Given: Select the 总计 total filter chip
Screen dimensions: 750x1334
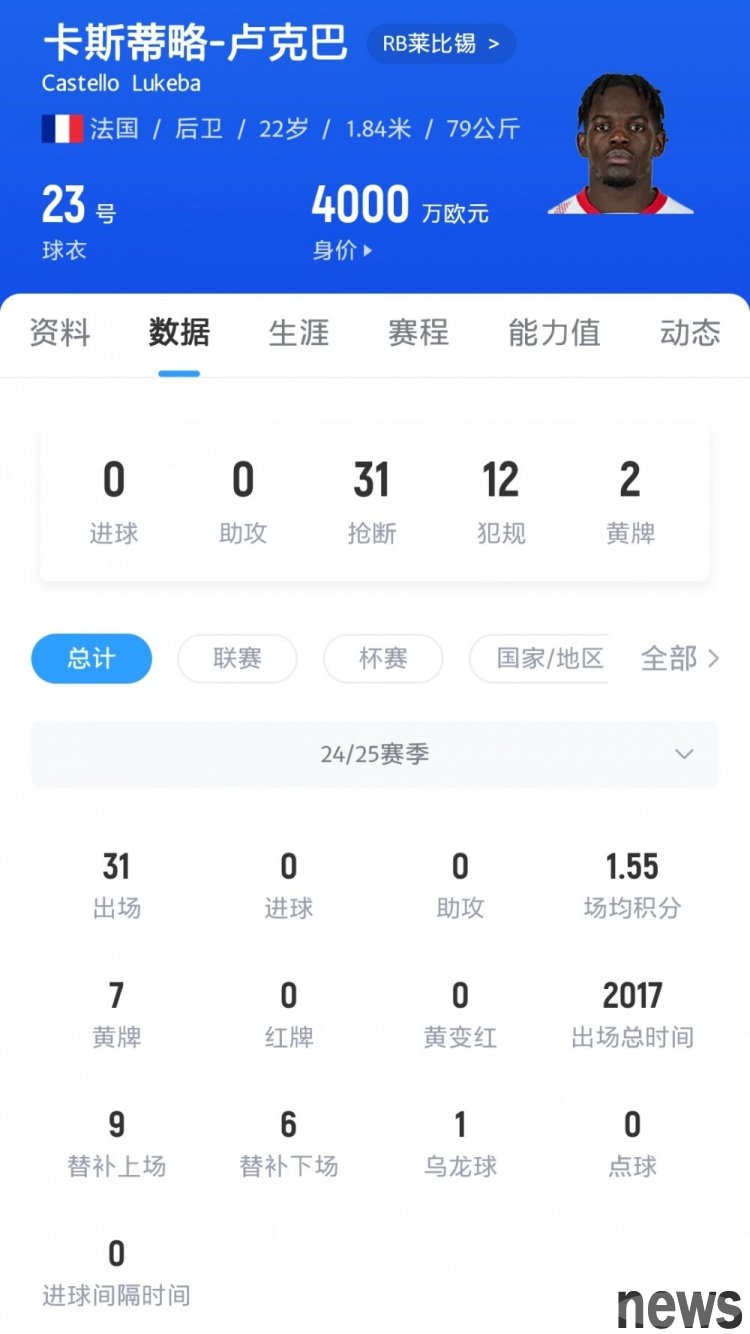Looking at the screenshot, I should [91, 658].
